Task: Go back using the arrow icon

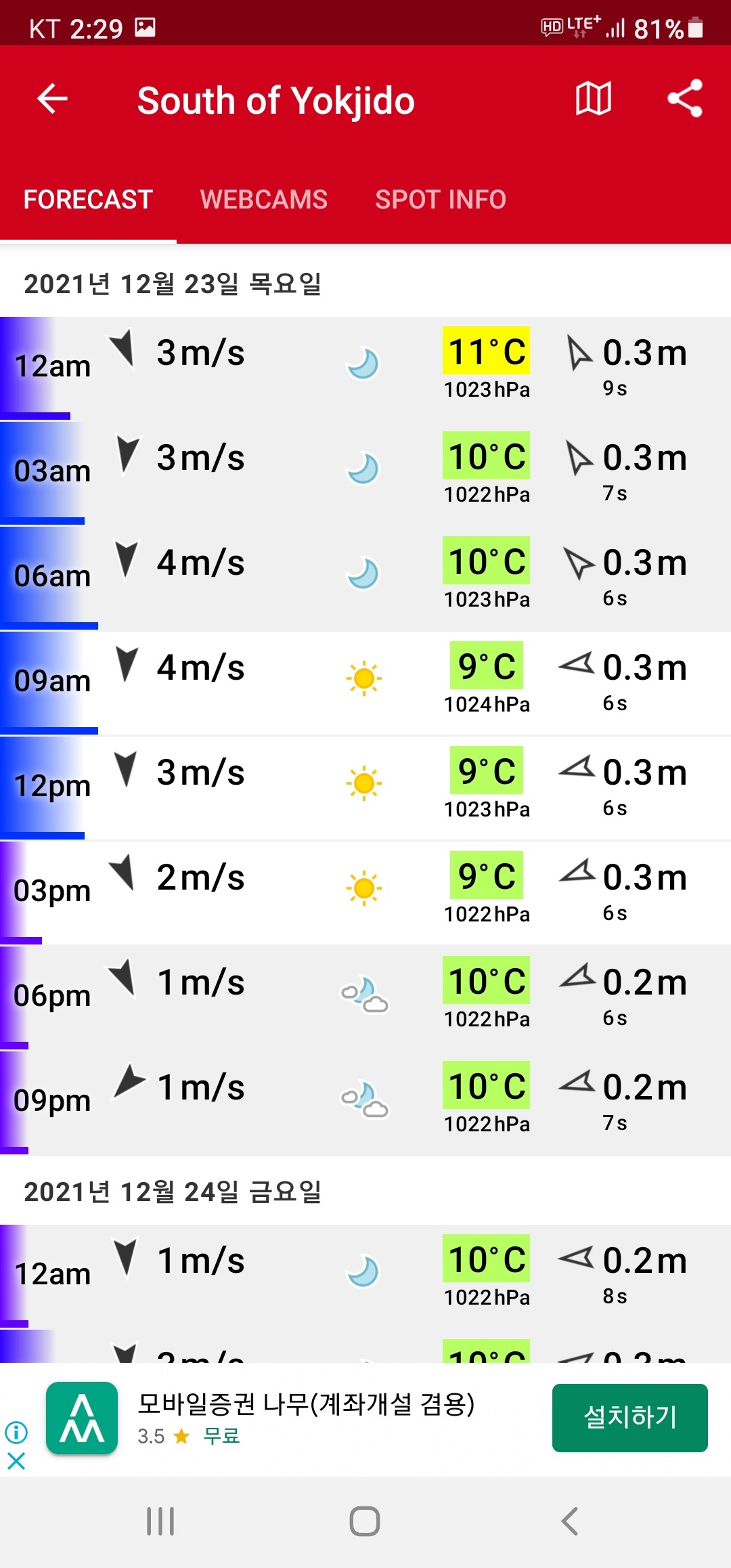Action: point(52,99)
